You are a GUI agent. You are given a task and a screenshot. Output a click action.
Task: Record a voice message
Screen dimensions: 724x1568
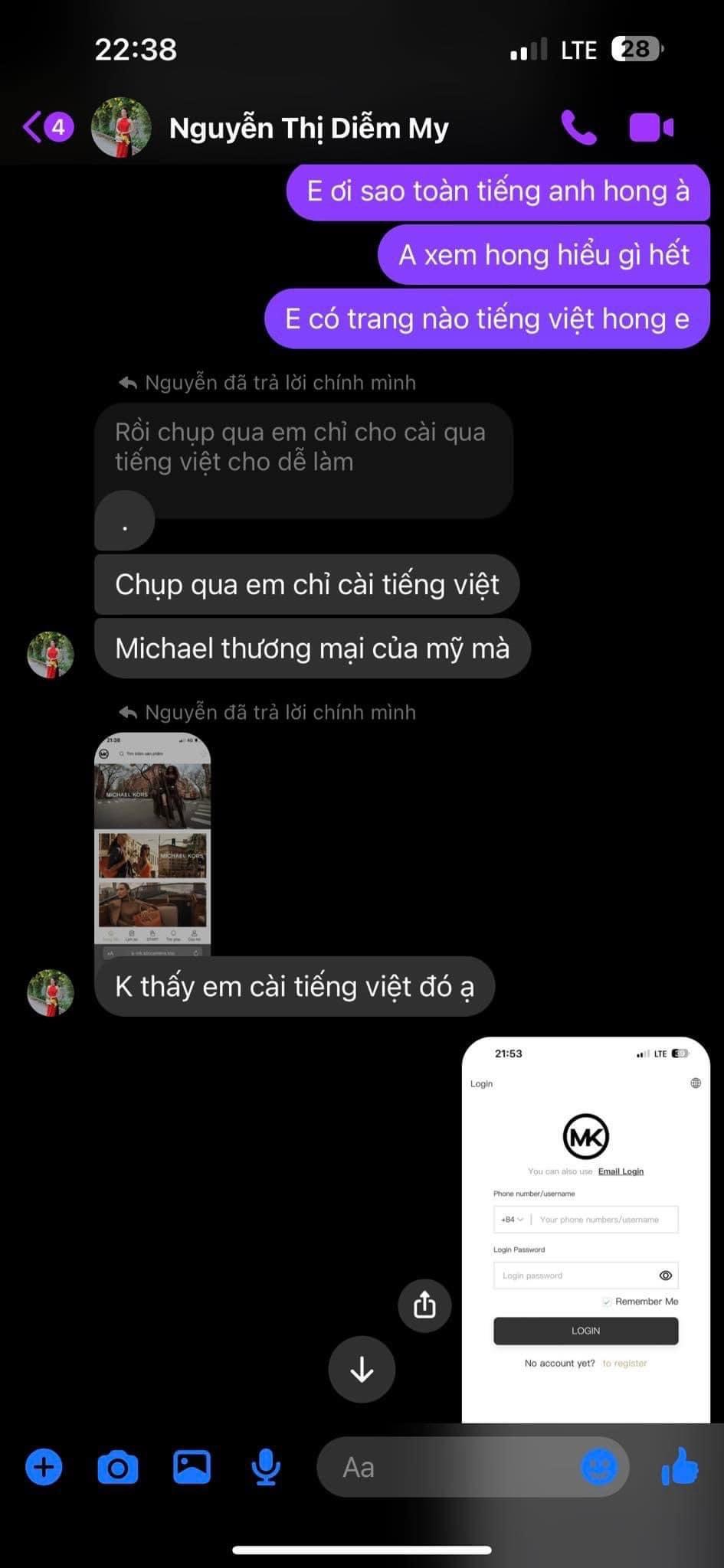pyautogui.click(x=266, y=1468)
